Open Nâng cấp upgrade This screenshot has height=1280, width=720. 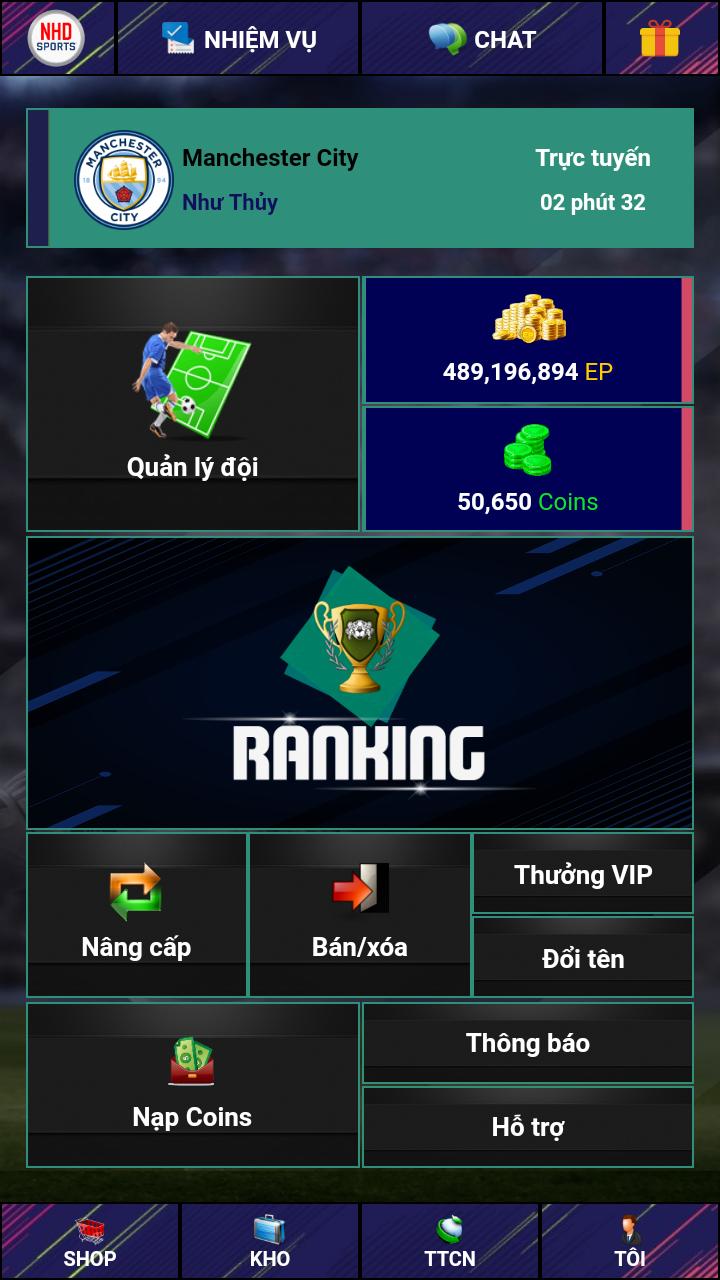tap(136, 915)
